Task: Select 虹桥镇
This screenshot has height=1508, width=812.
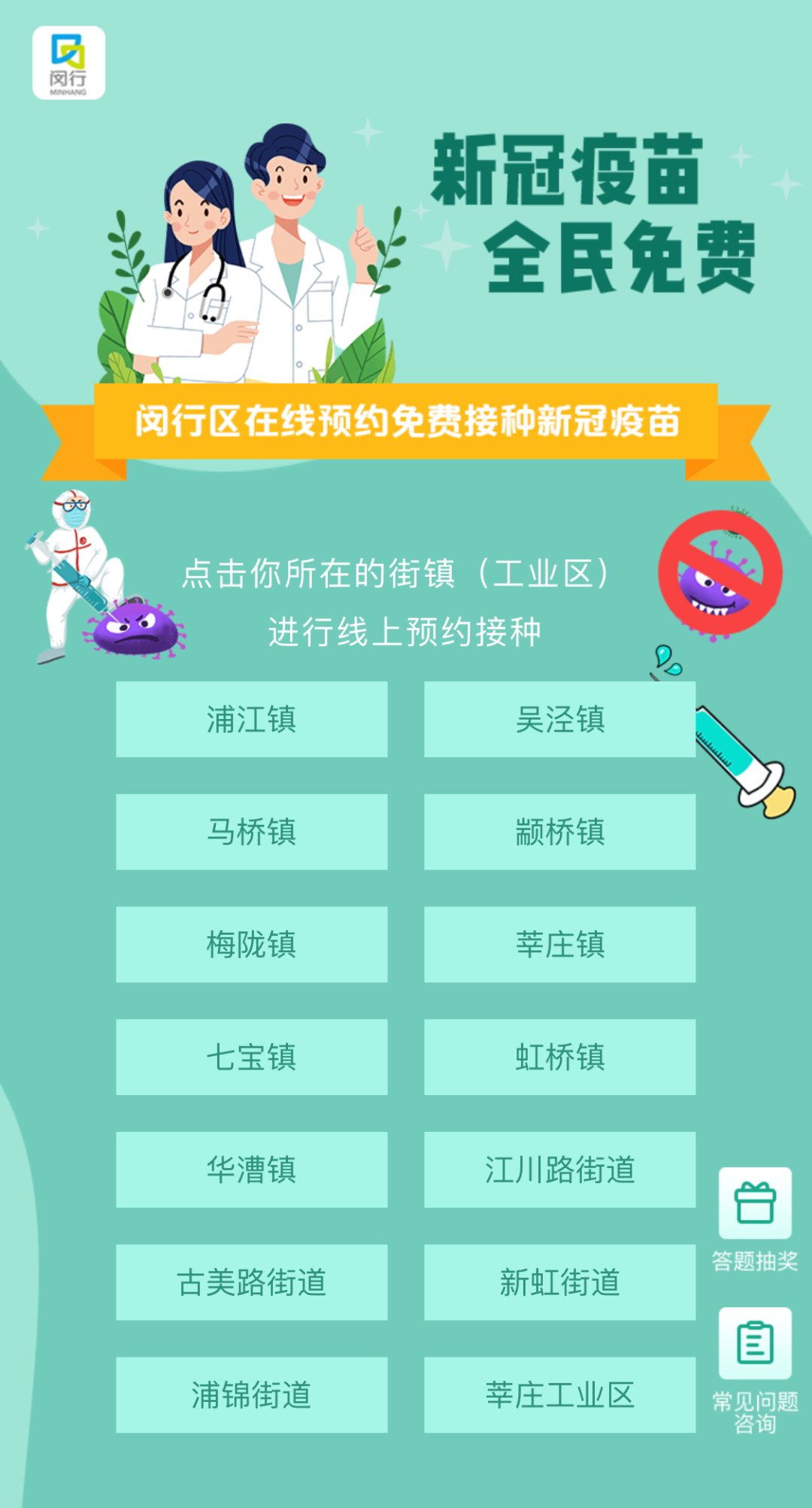Action: (x=560, y=1057)
